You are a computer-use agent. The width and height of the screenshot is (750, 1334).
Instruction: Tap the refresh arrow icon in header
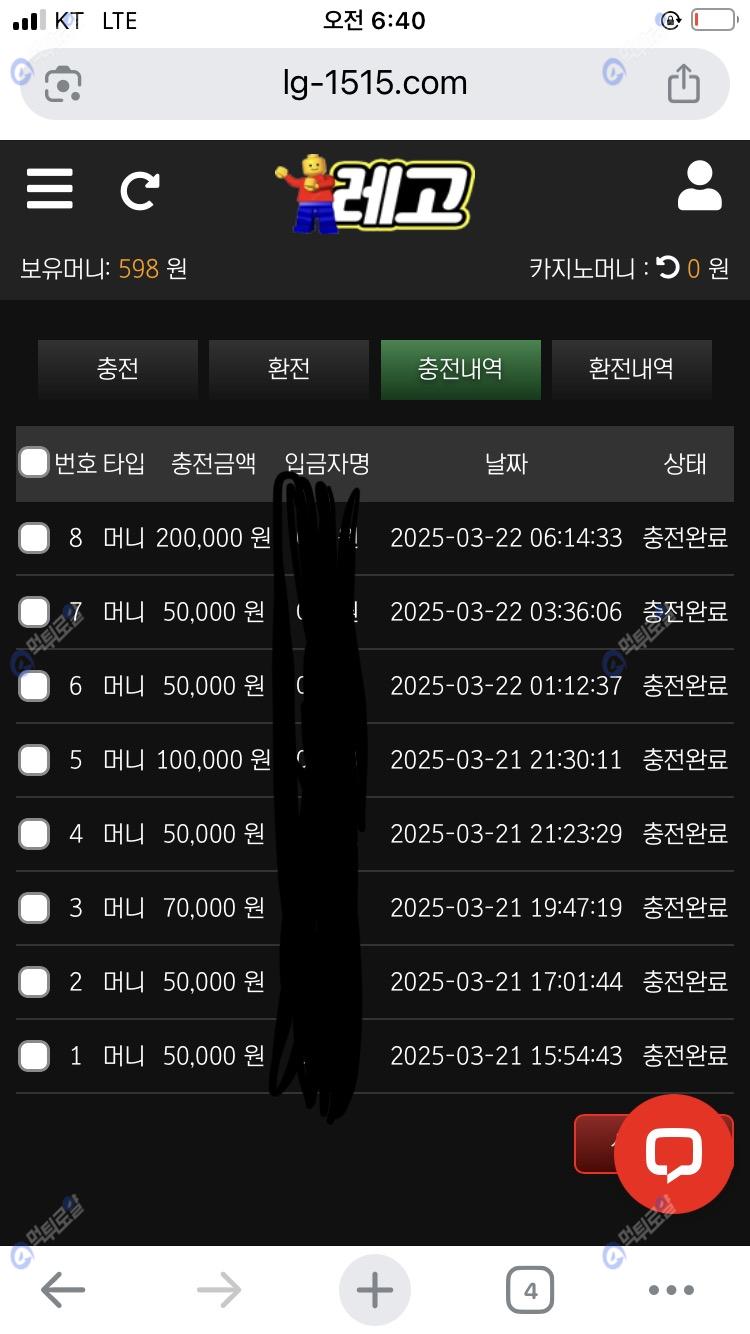click(140, 190)
